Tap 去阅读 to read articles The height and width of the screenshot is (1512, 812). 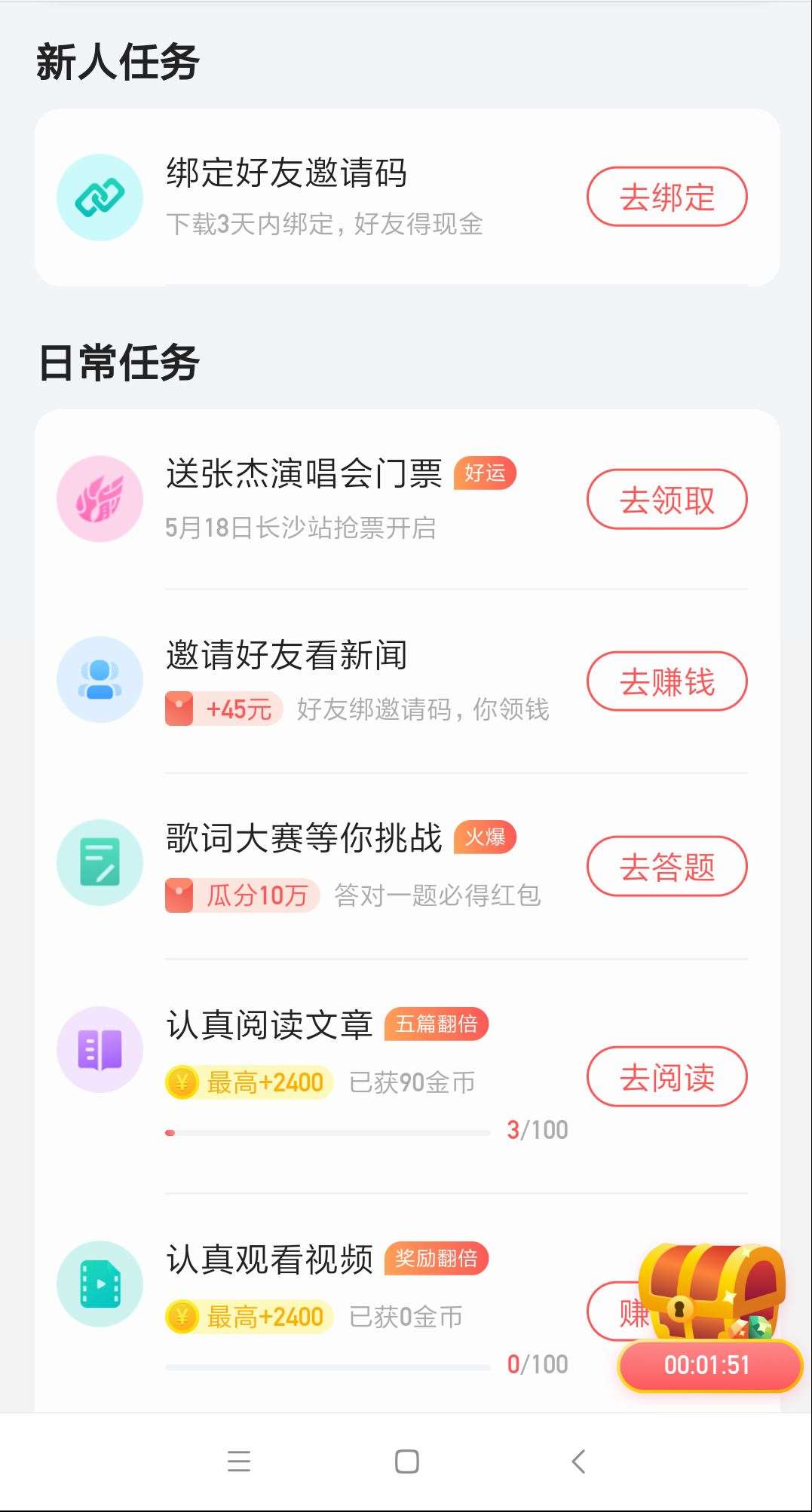666,1077
